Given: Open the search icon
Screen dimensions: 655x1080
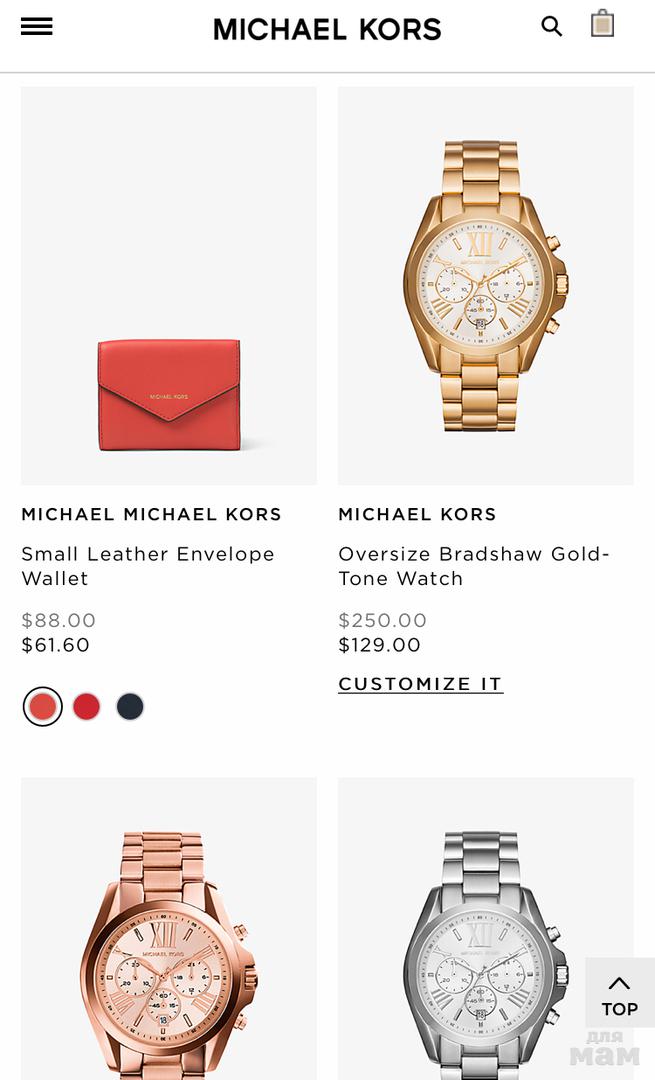Looking at the screenshot, I should tap(552, 26).
